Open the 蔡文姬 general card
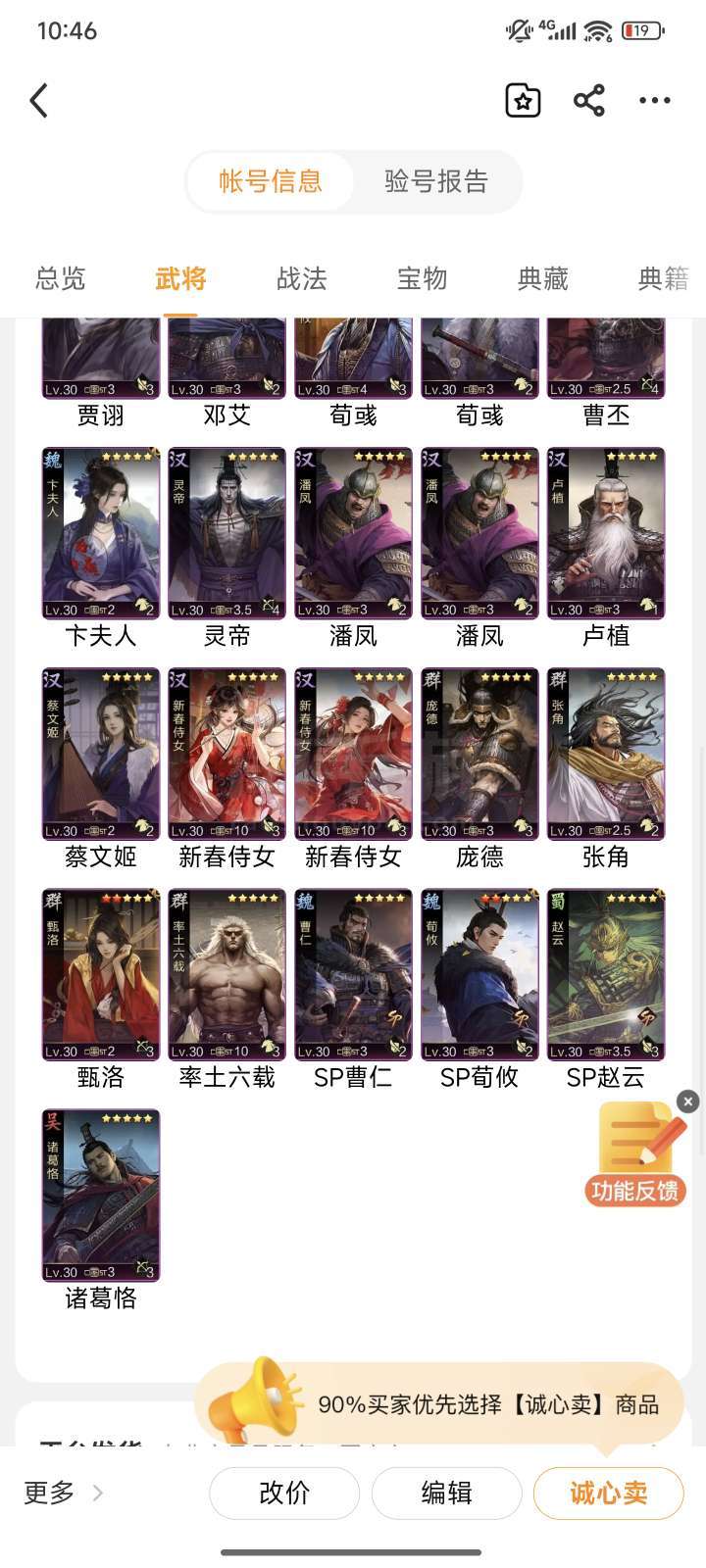This screenshot has width=706, height=1568. point(101,755)
